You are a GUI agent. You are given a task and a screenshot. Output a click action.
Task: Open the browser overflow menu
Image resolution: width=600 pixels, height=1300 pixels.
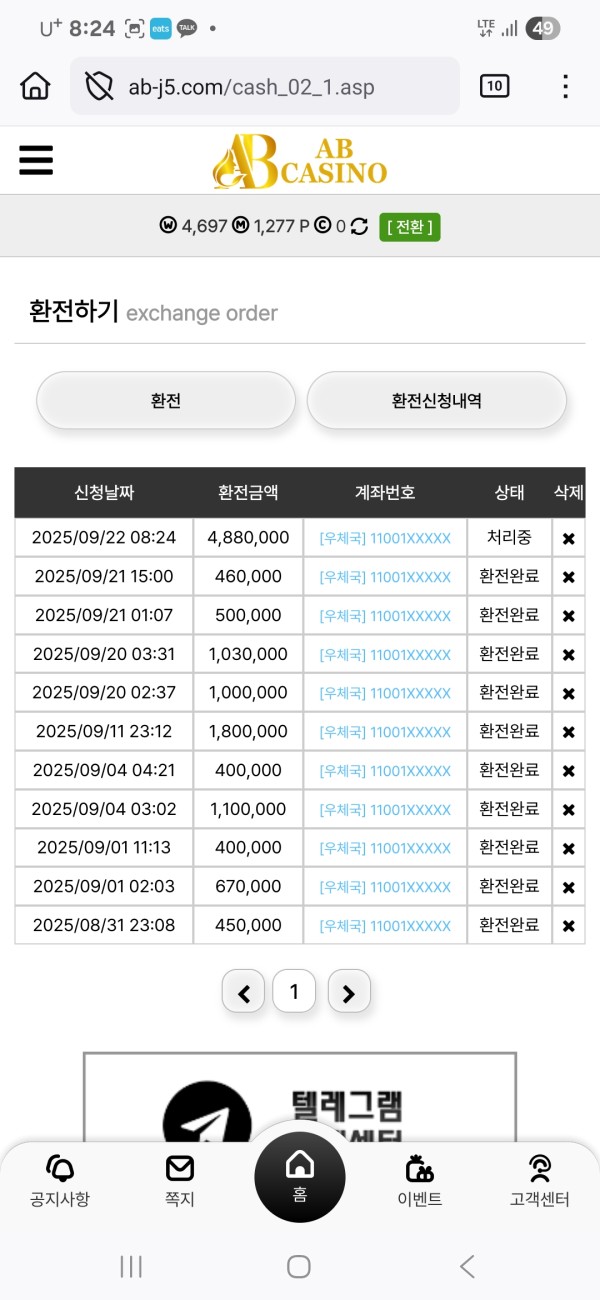[x=566, y=86]
